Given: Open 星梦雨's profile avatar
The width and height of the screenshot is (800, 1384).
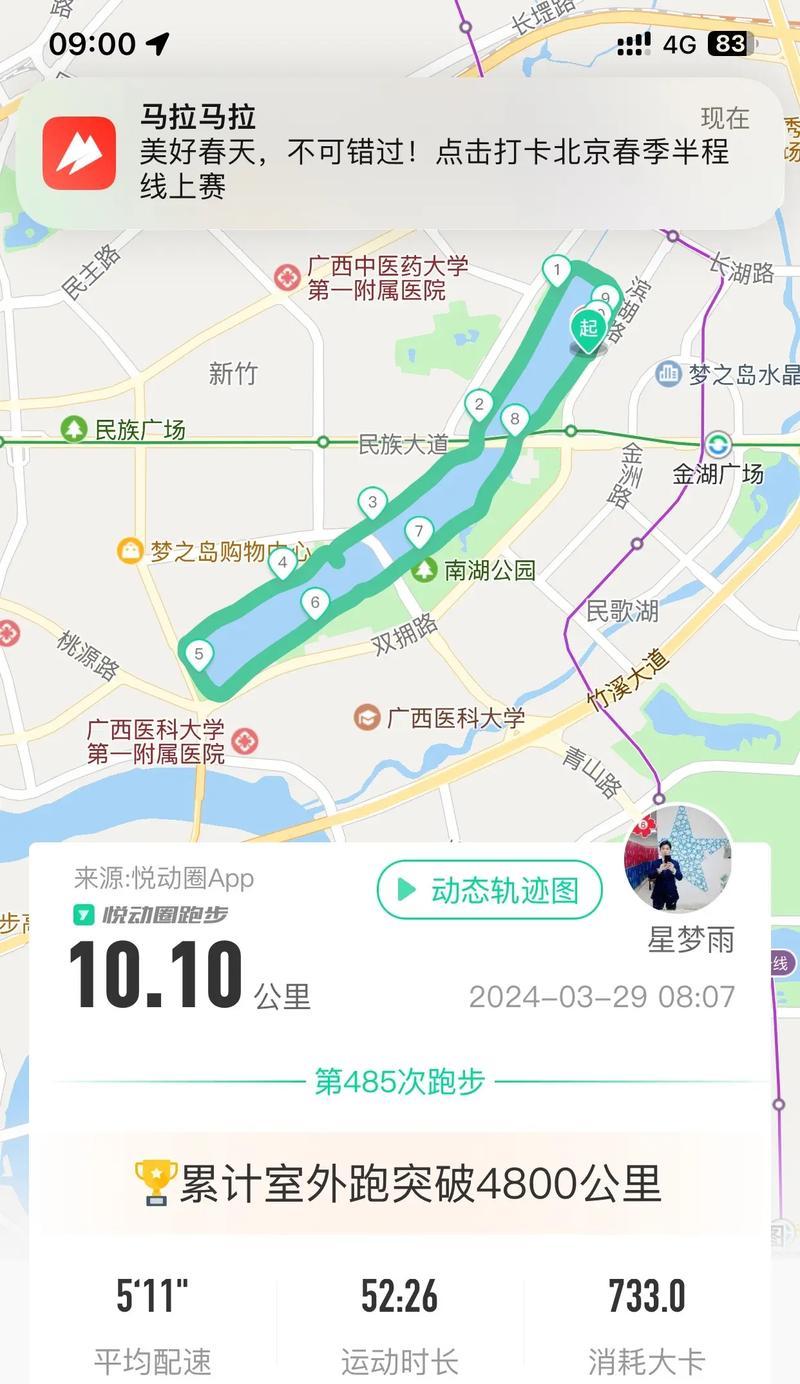Looking at the screenshot, I should (678, 859).
